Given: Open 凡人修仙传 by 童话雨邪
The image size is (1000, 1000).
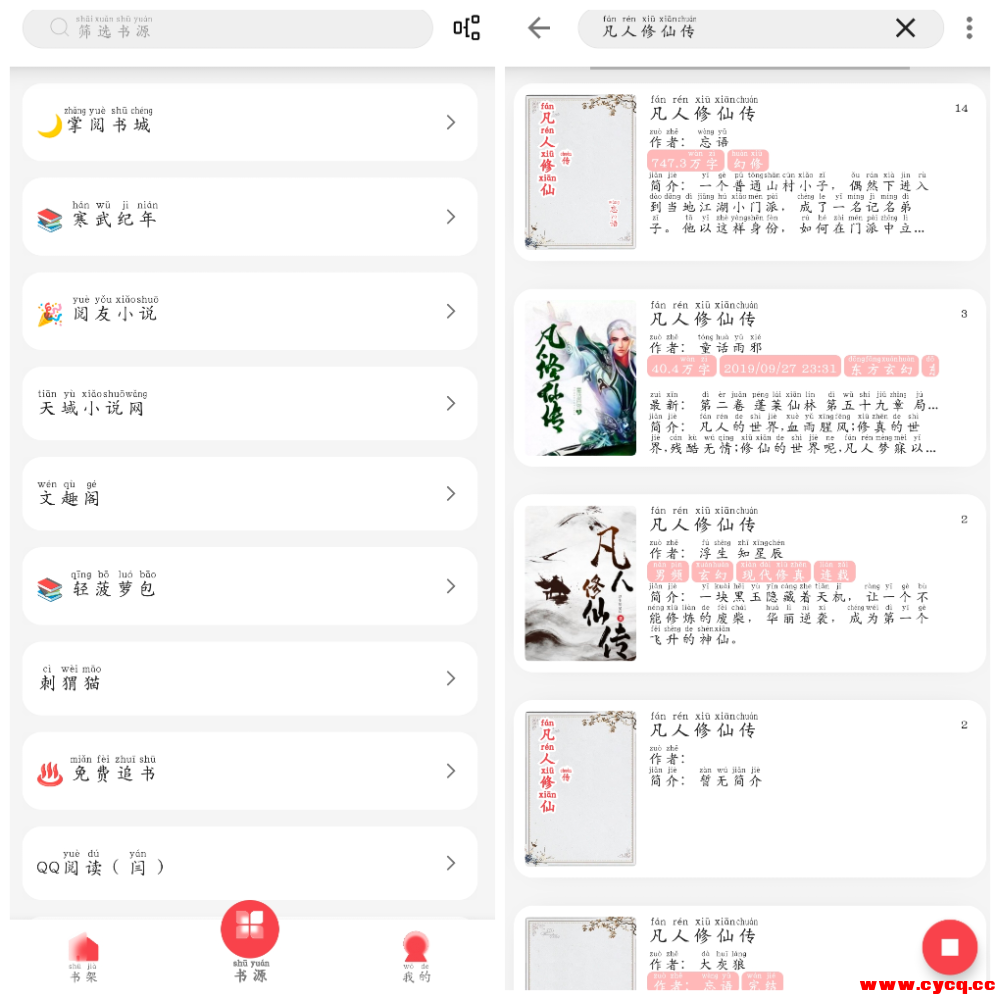Looking at the screenshot, I should (750, 378).
